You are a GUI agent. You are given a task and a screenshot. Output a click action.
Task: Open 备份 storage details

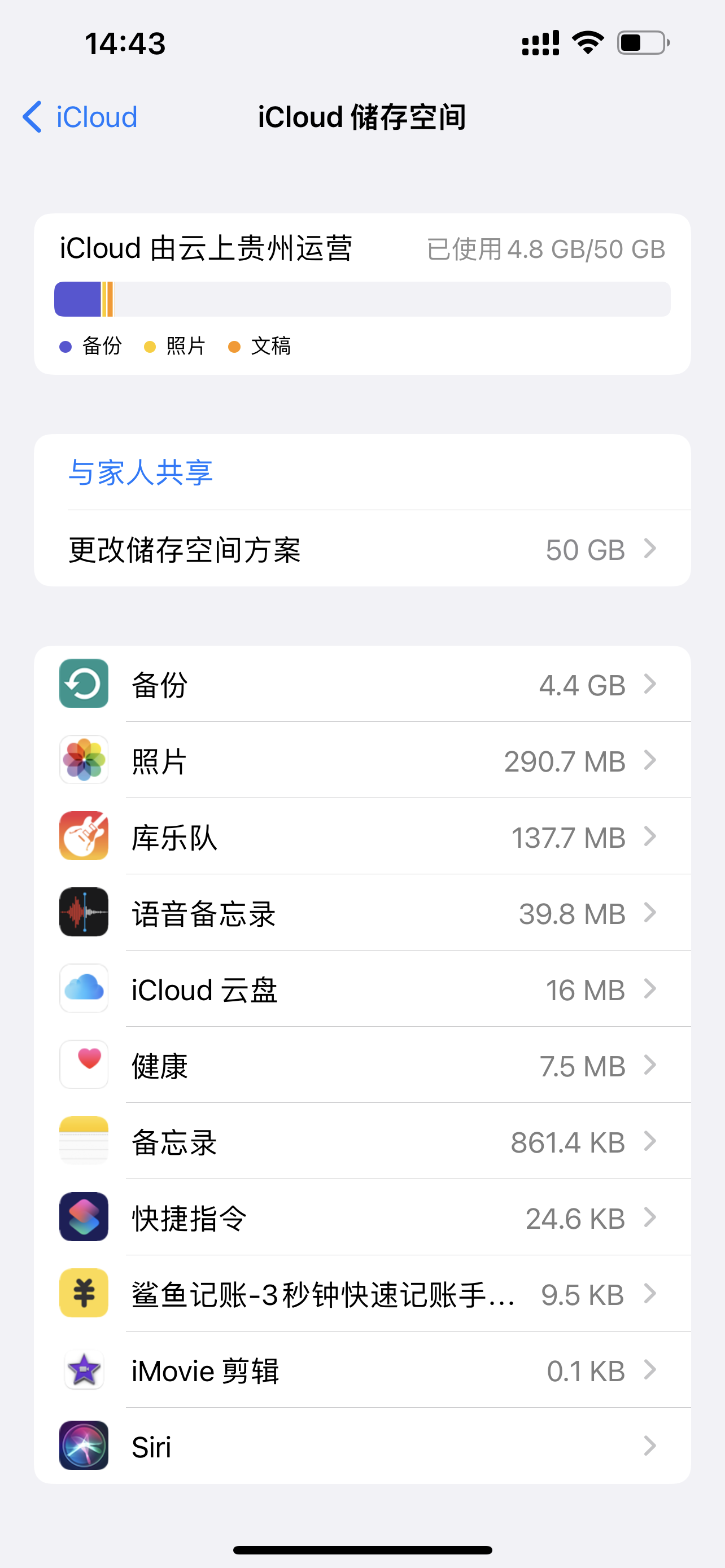362,684
